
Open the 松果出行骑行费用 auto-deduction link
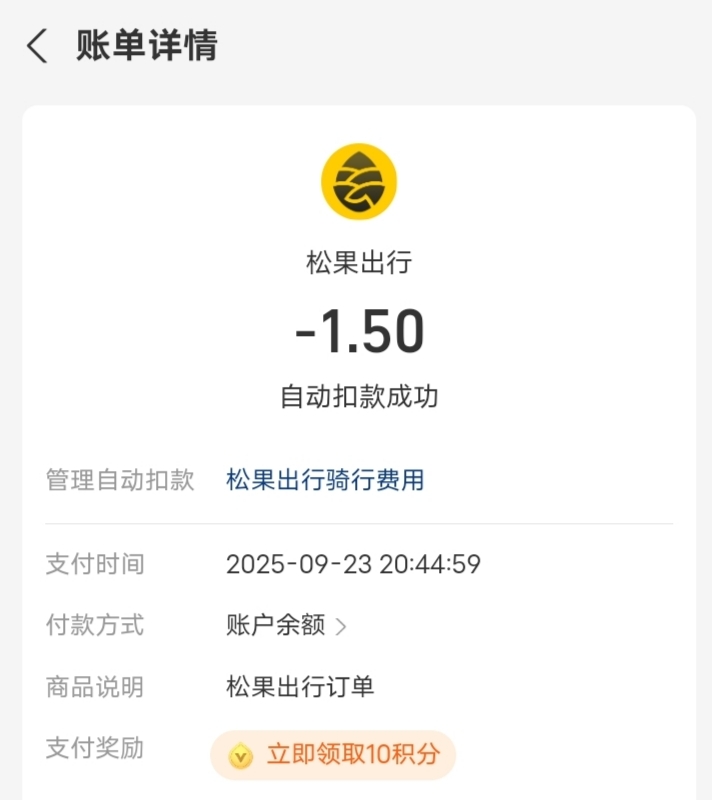(x=325, y=480)
